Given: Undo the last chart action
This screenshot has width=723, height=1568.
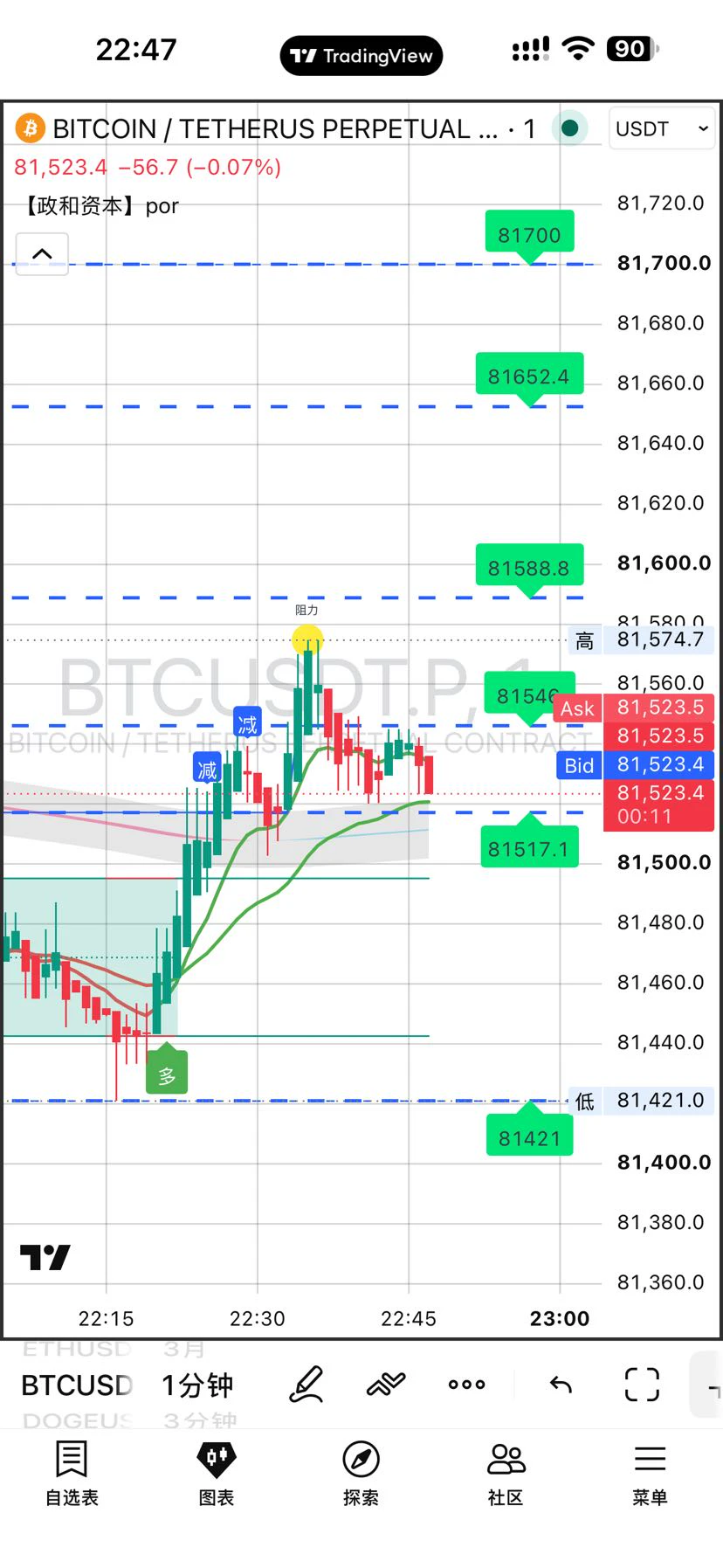Looking at the screenshot, I should pyautogui.click(x=561, y=1384).
